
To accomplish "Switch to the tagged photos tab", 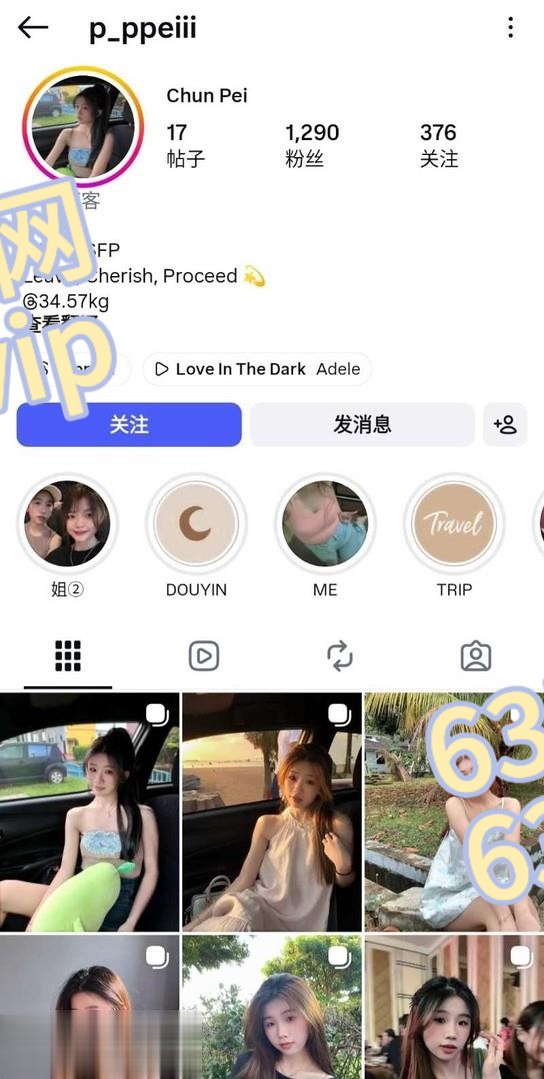I will click(x=476, y=656).
